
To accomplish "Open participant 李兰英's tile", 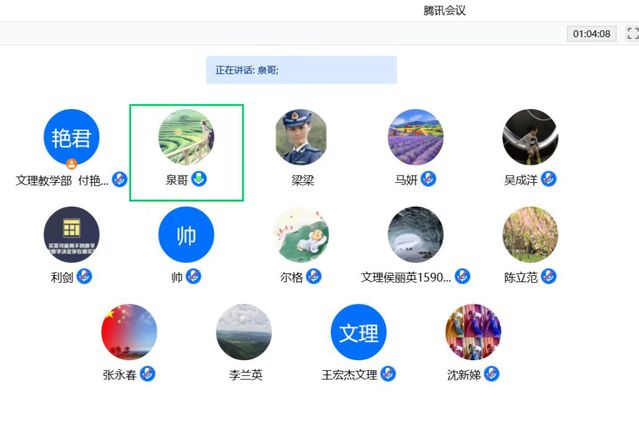I will tap(244, 332).
